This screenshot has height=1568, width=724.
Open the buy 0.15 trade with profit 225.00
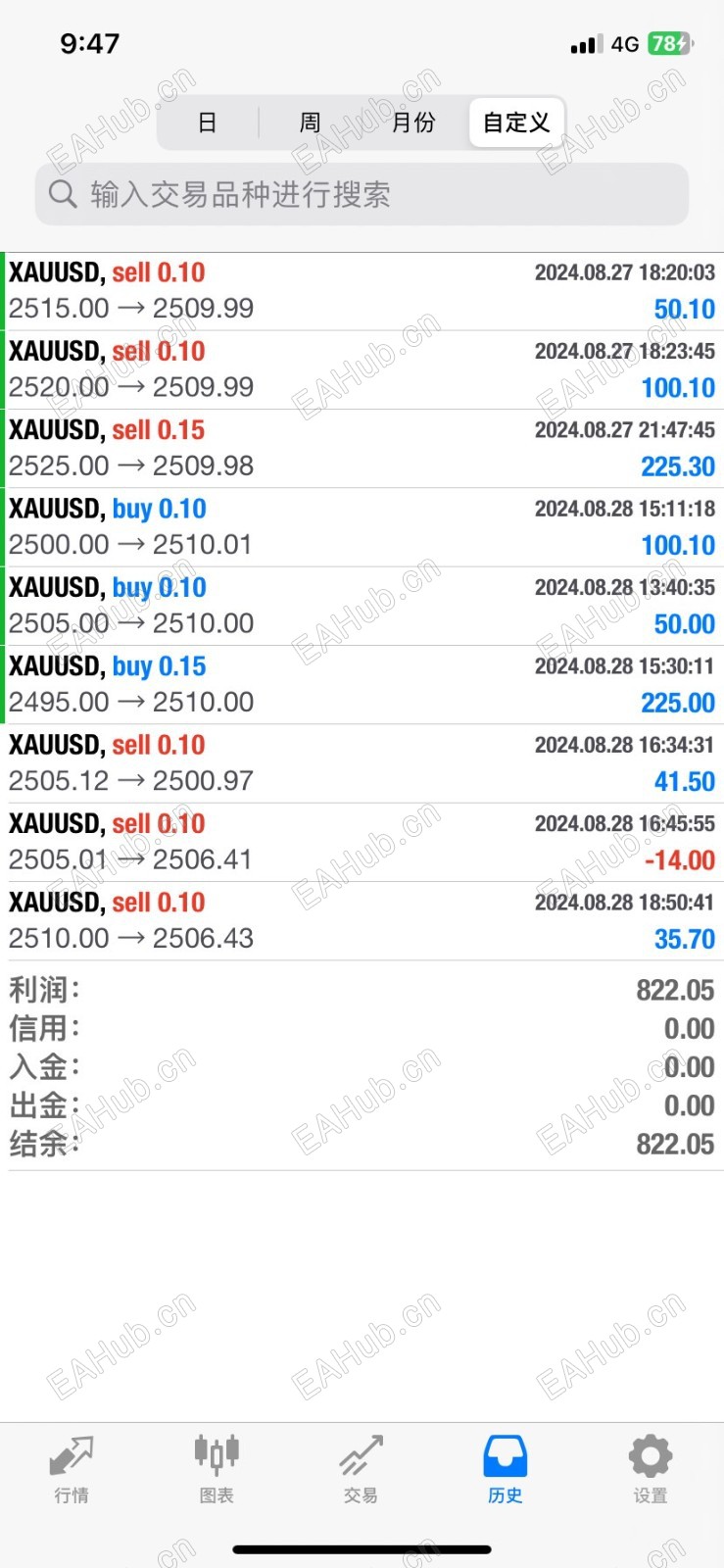coord(362,684)
